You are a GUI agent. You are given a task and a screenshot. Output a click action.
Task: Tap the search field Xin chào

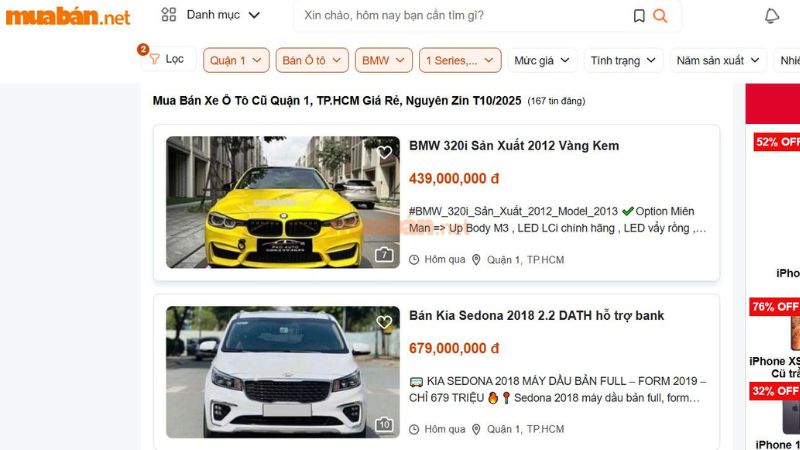point(460,15)
